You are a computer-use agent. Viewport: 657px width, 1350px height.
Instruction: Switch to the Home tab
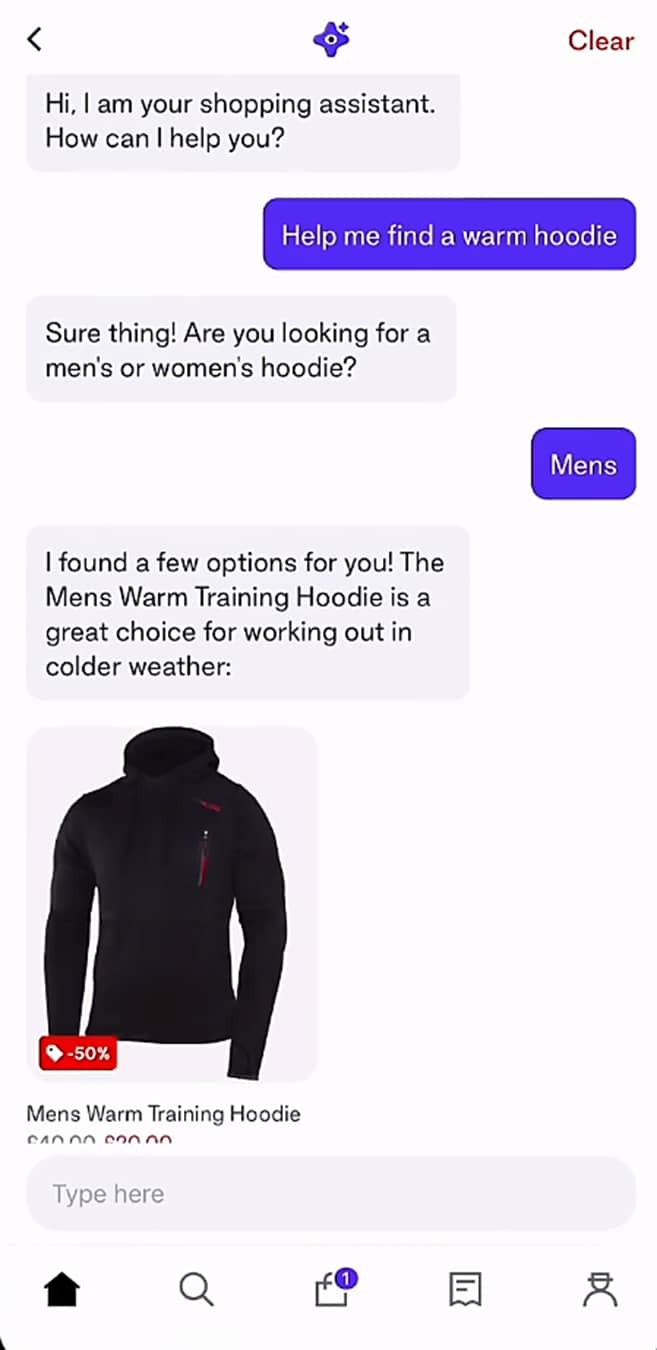coord(62,1290)
